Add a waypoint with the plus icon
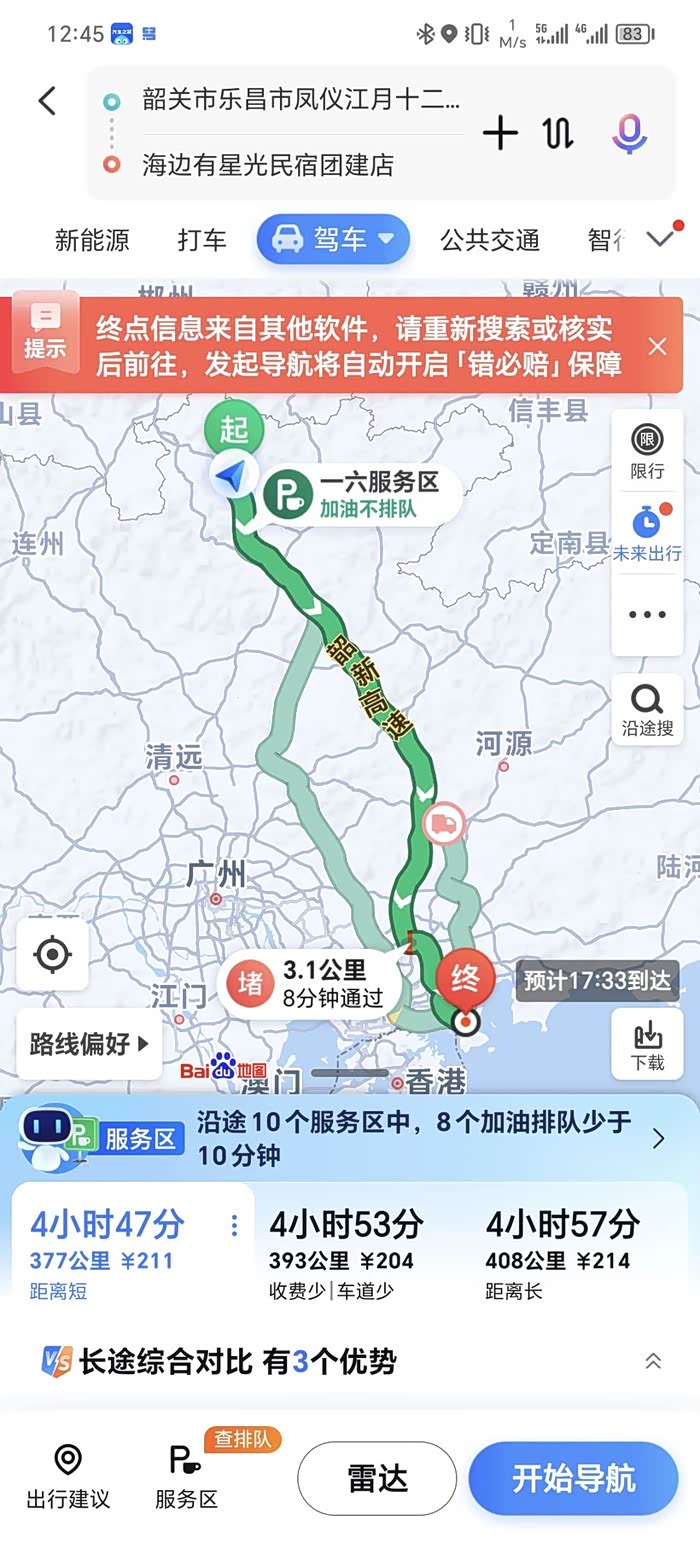 point(500,133)
